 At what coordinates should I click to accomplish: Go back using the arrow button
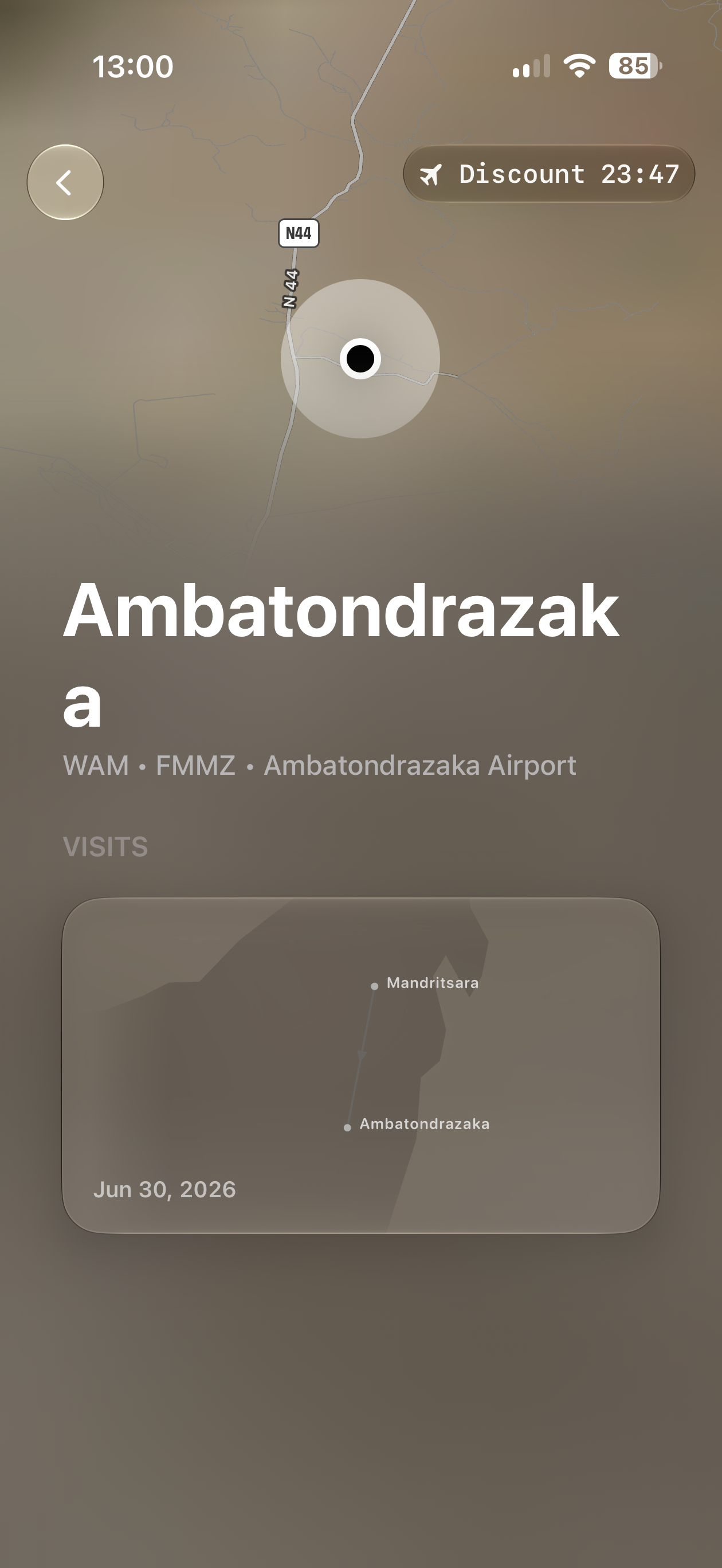(65, 182)
